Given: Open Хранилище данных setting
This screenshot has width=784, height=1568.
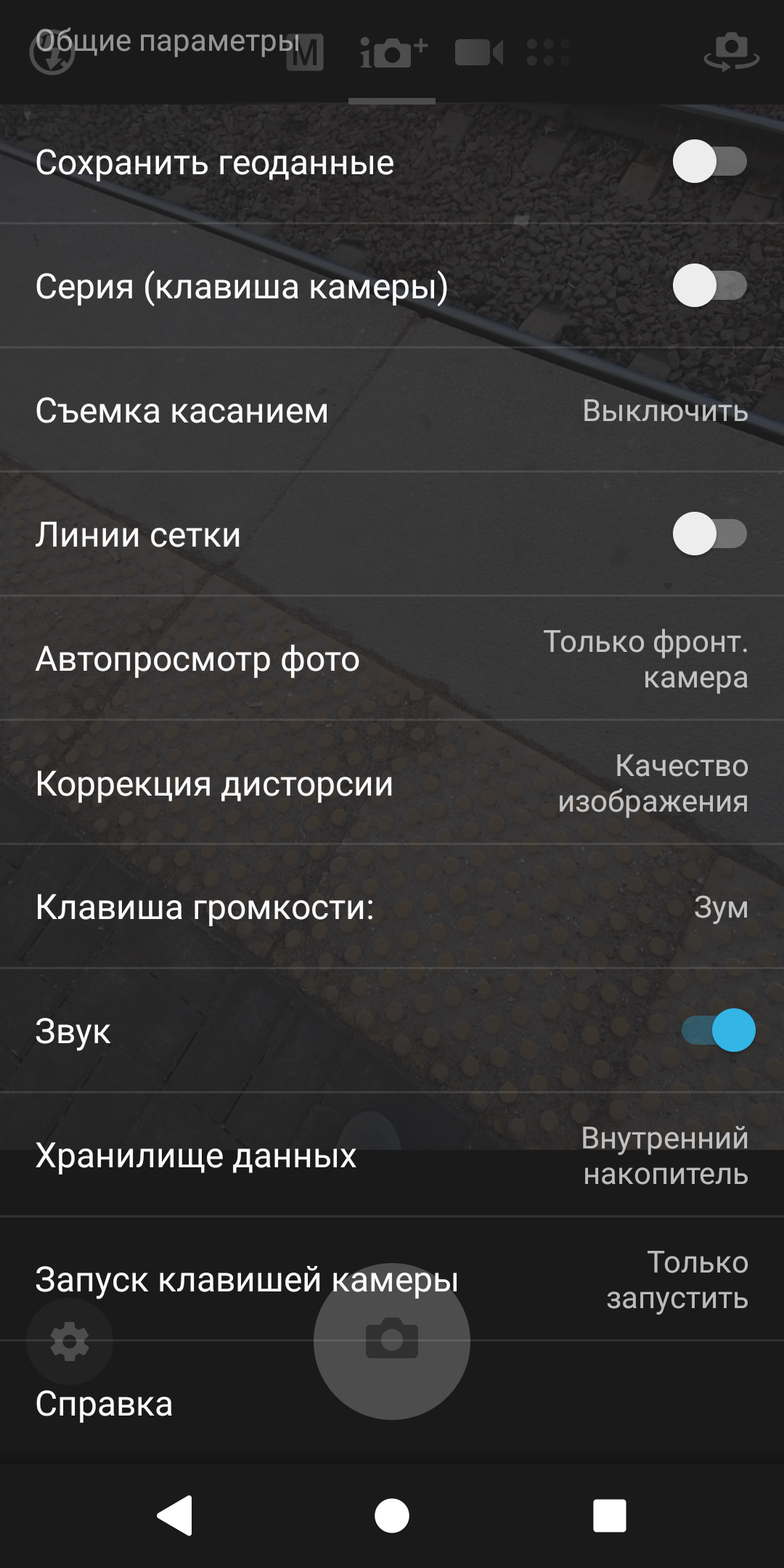Looking at the screenshot, I should pos(392,1156).
